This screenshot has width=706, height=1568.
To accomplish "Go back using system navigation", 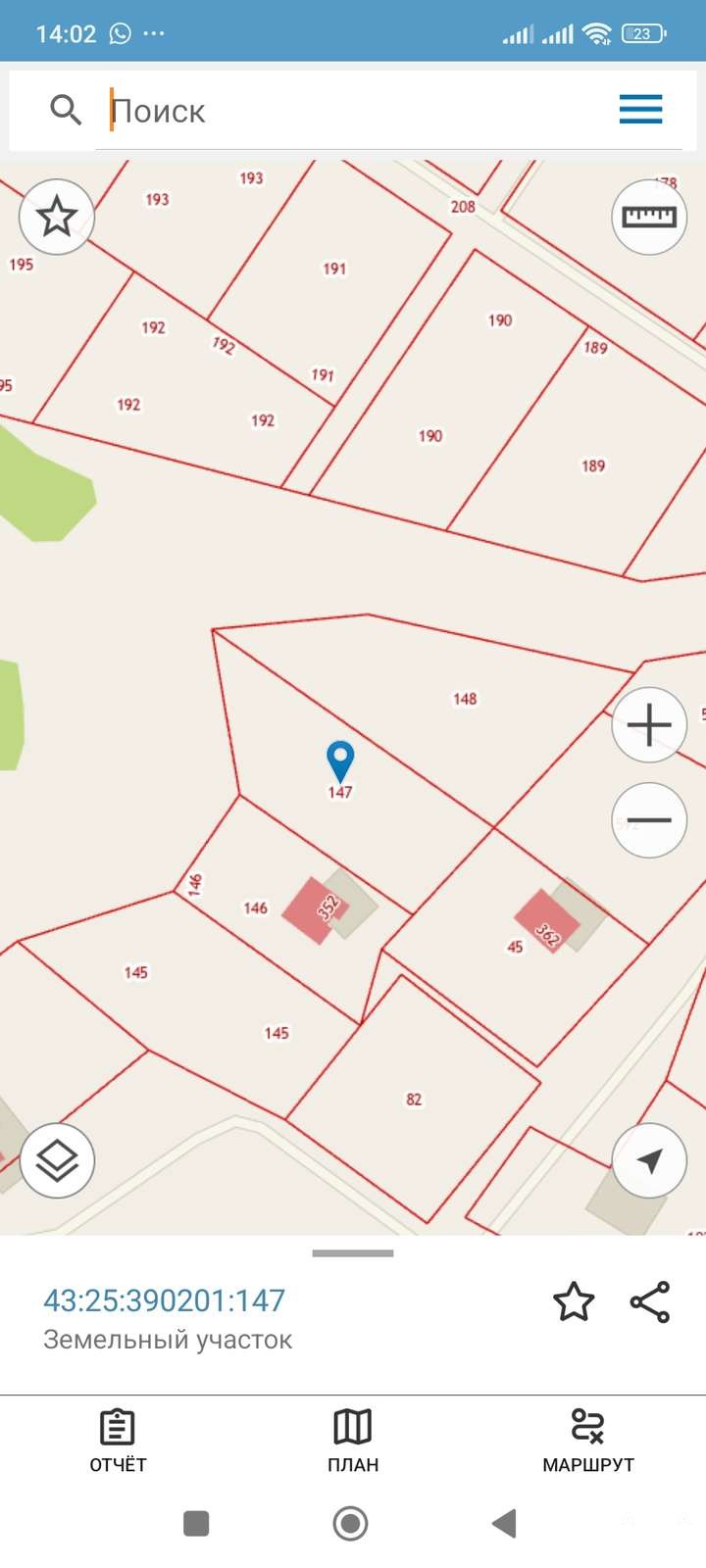I will 504,1524.
